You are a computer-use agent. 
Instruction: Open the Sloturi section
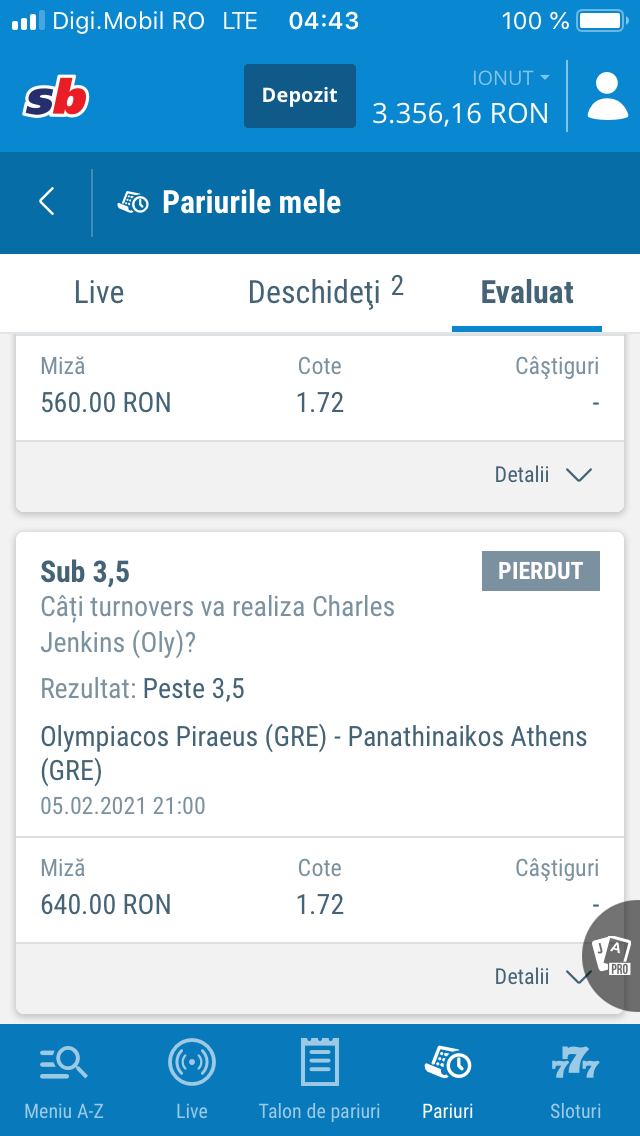point(575,1079)
